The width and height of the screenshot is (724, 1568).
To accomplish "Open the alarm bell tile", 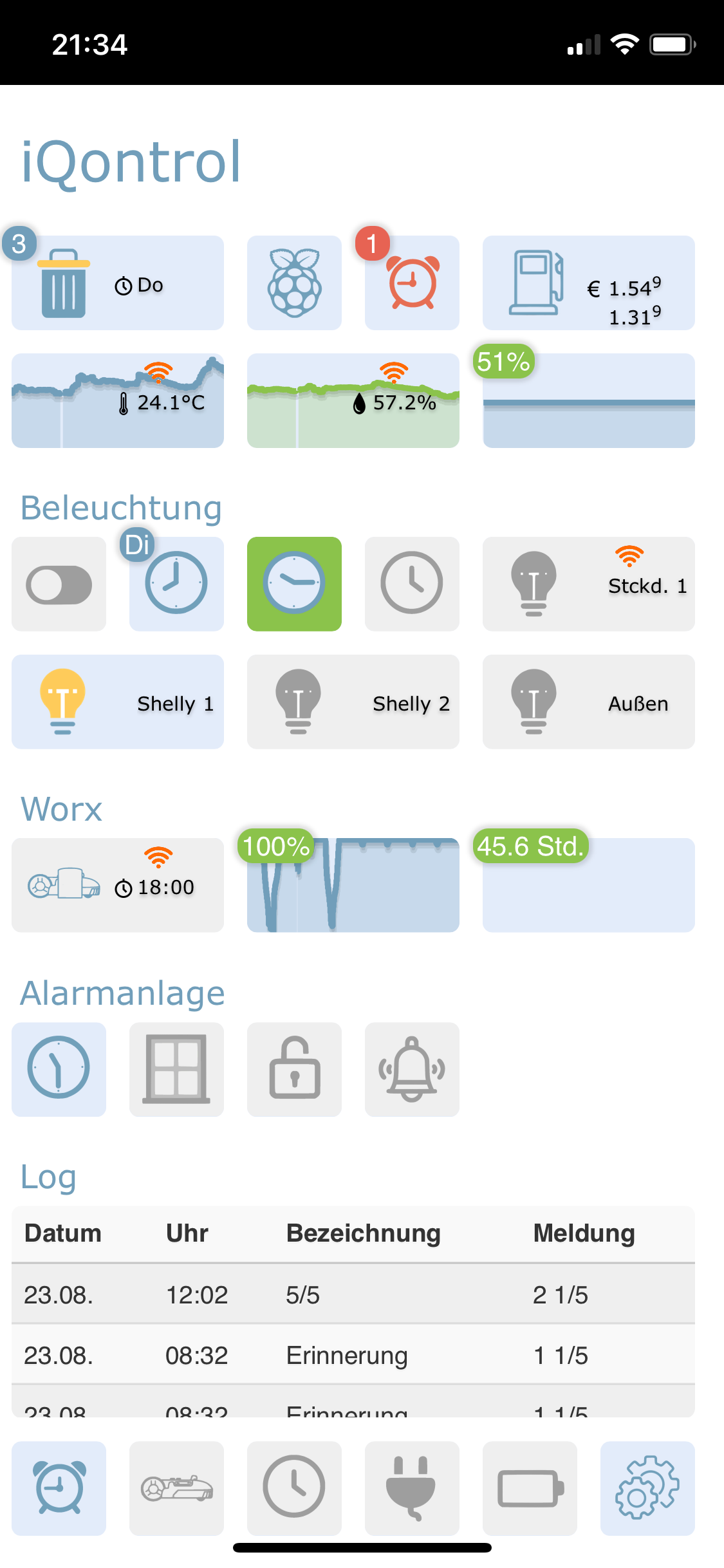I will point(412,1069).
